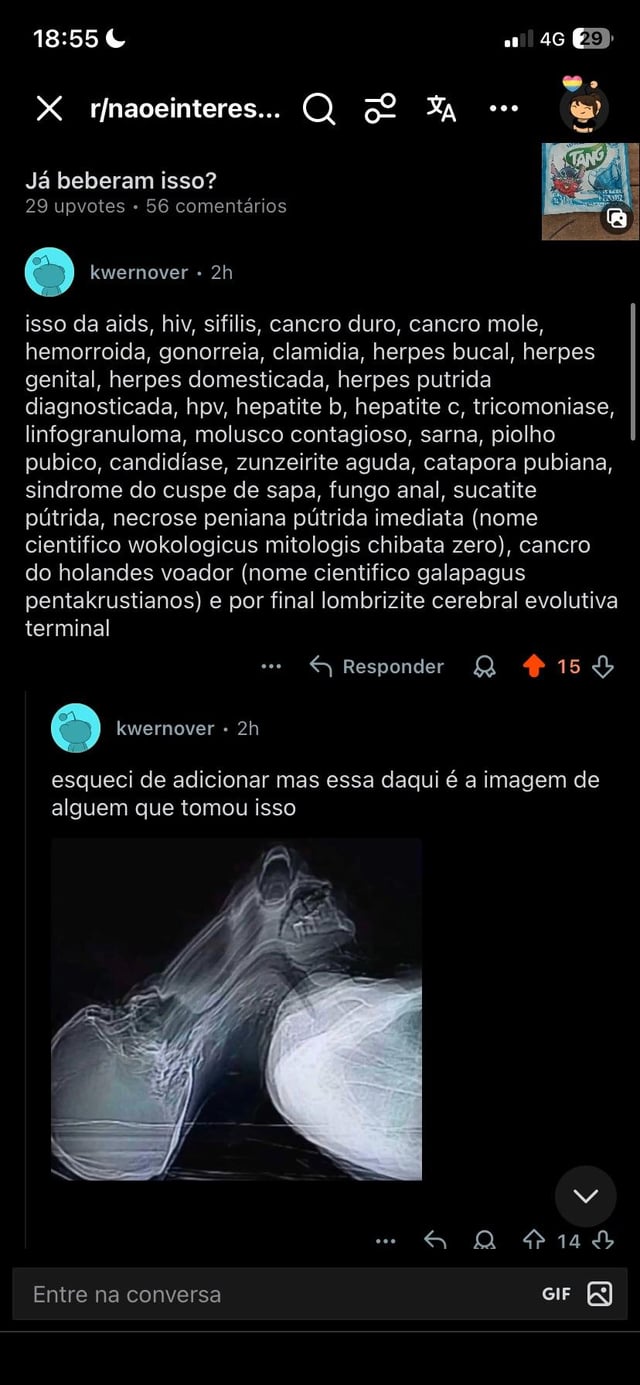Search within r/naoeinteres…

click(x=319, y=108)
